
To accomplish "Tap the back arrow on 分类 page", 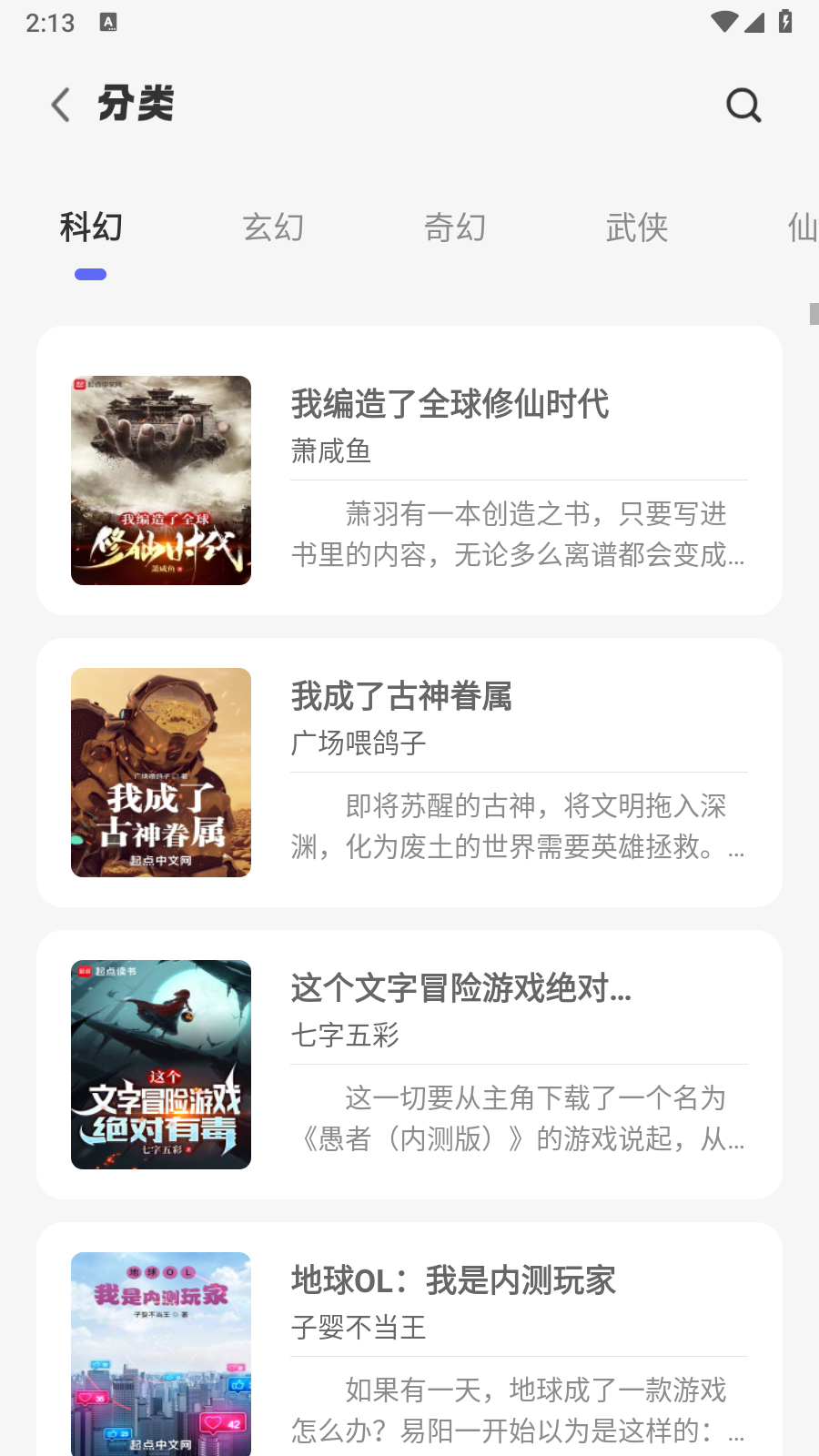I will 60,105.
